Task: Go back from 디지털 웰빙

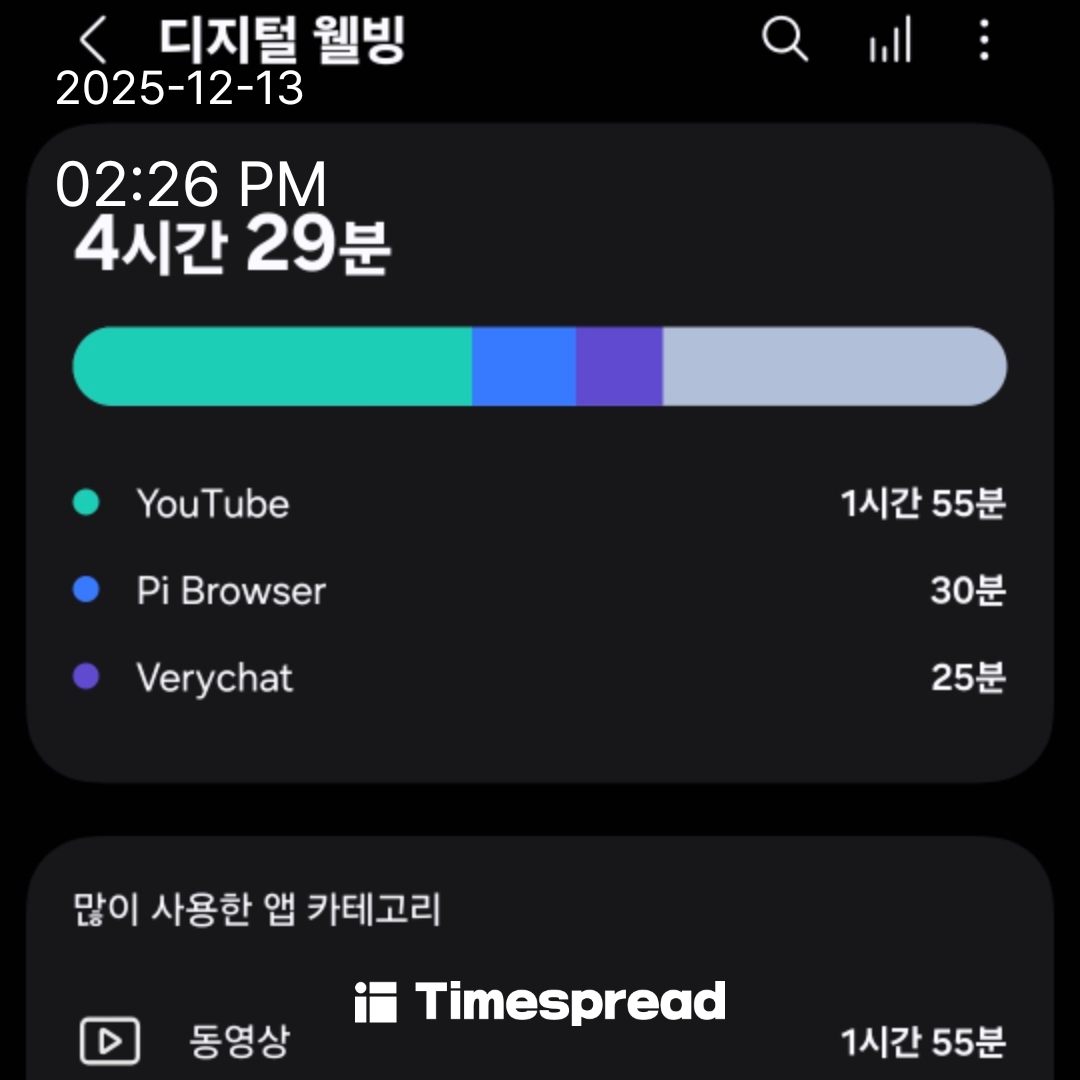Action: (92, 41)
